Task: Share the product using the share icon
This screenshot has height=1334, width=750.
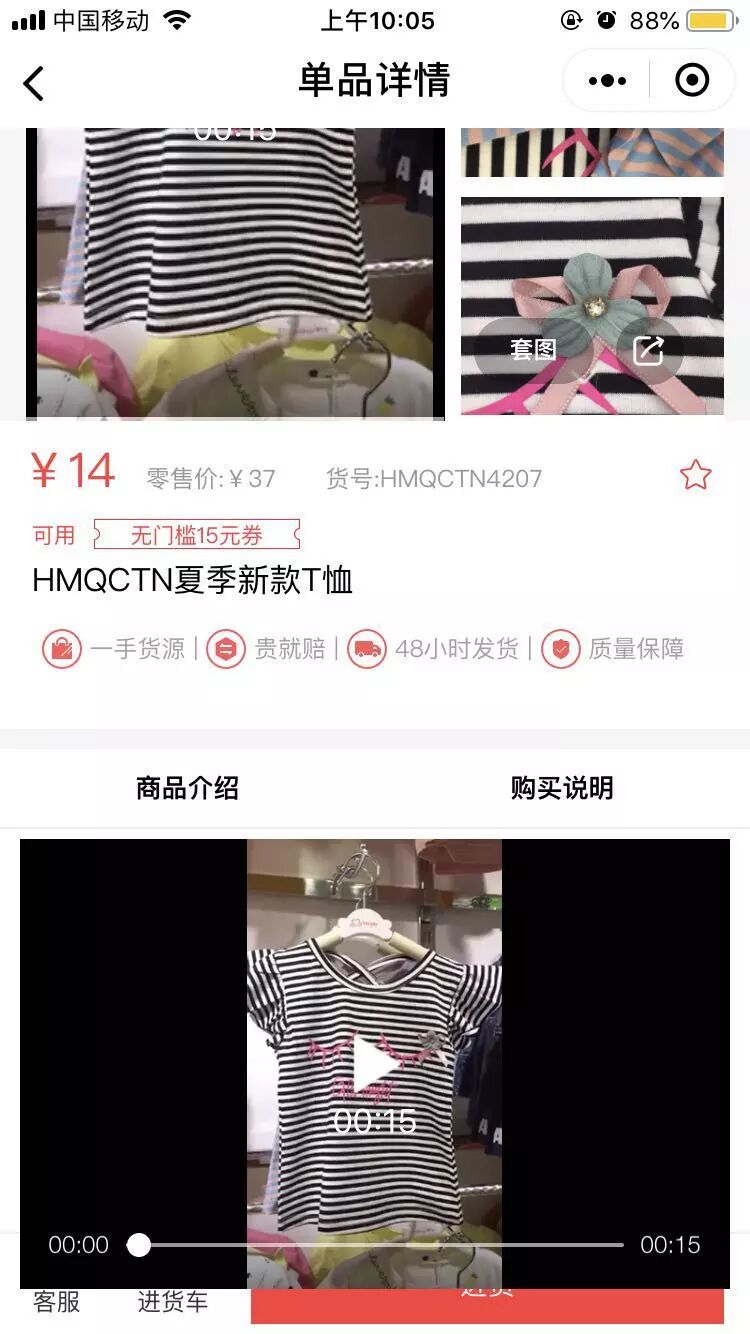Action: coord(648,350)
